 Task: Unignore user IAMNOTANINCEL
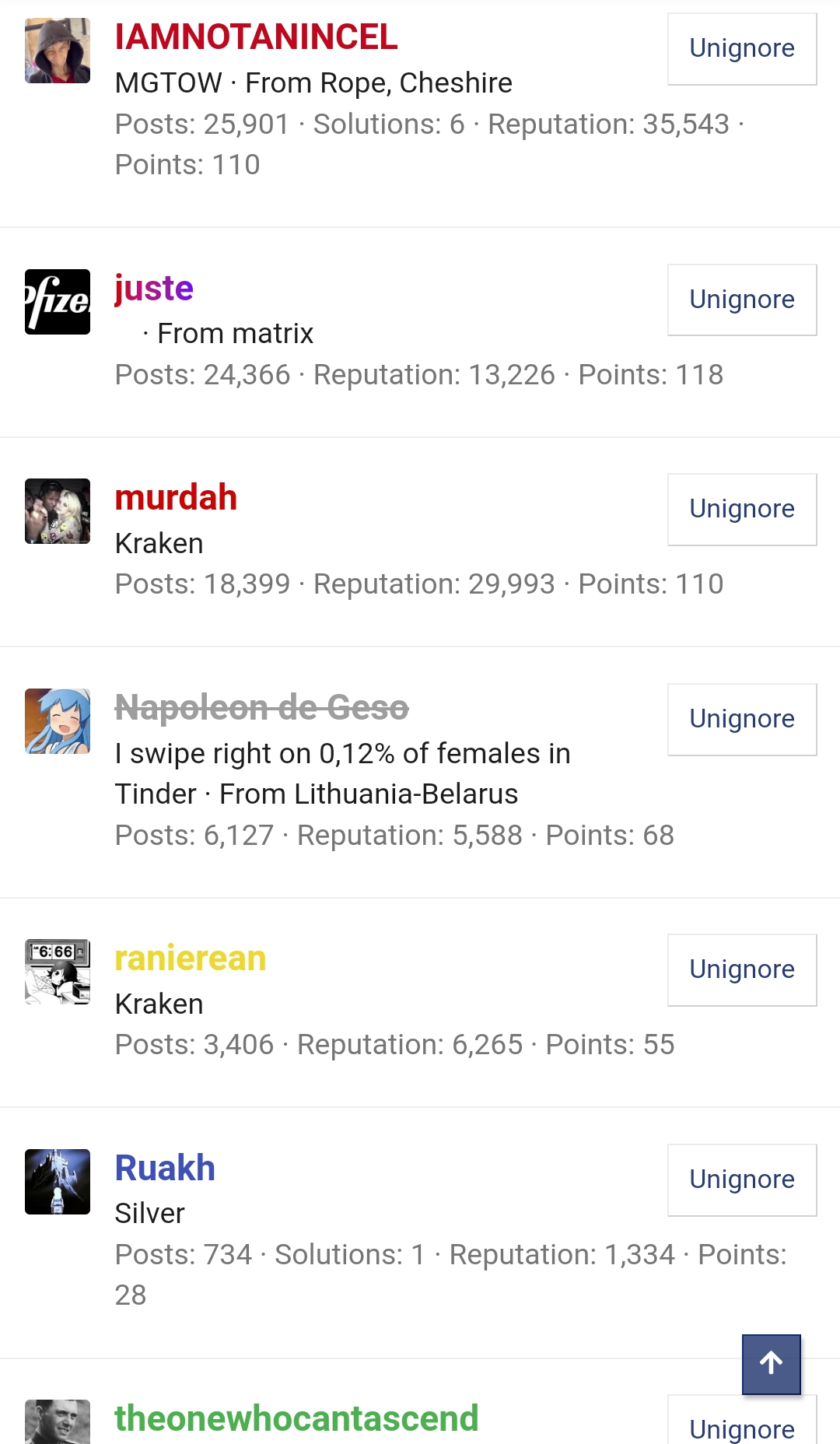tap(741, 48)
